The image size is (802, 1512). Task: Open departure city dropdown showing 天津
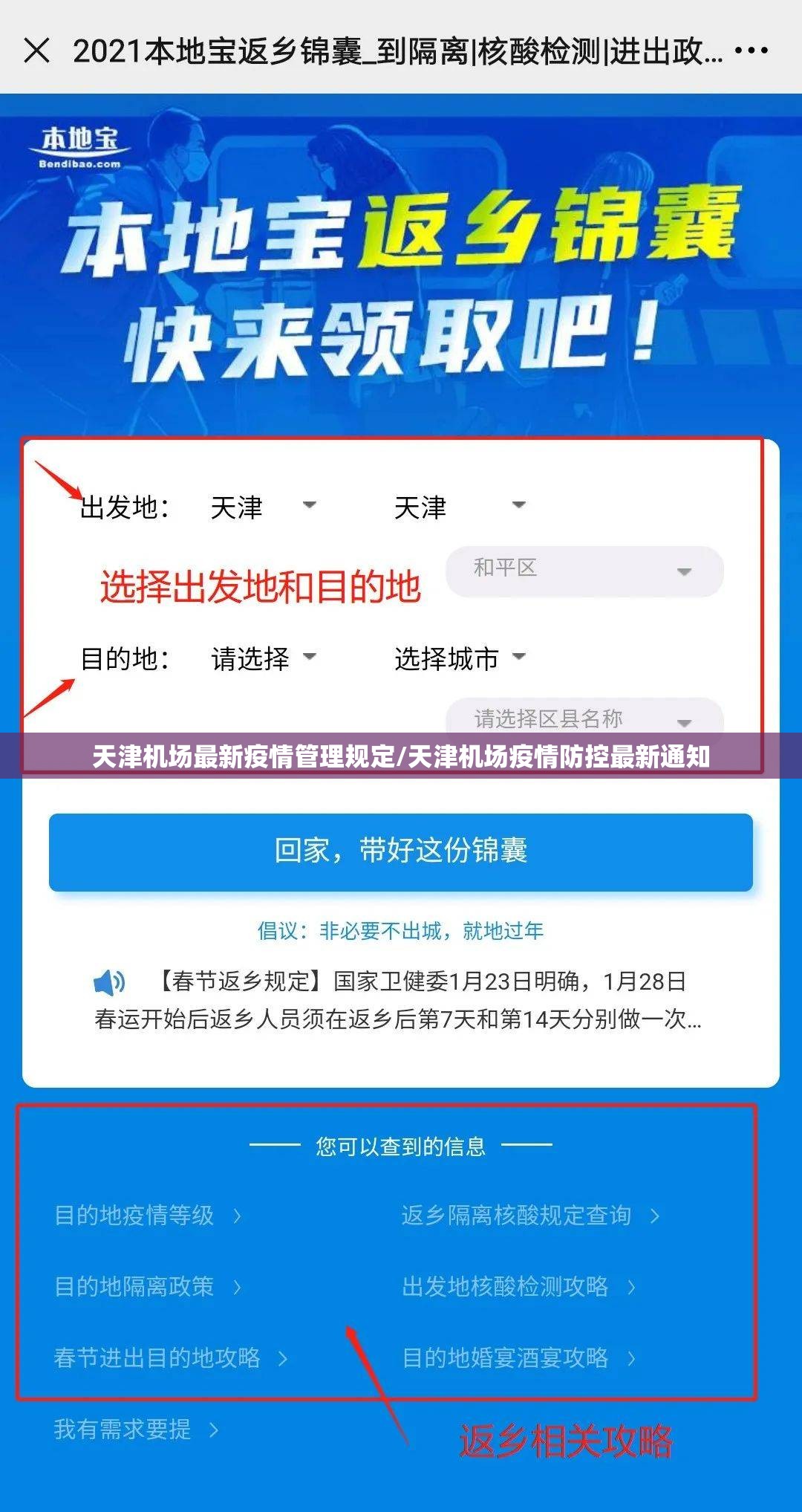coord(459,507)
